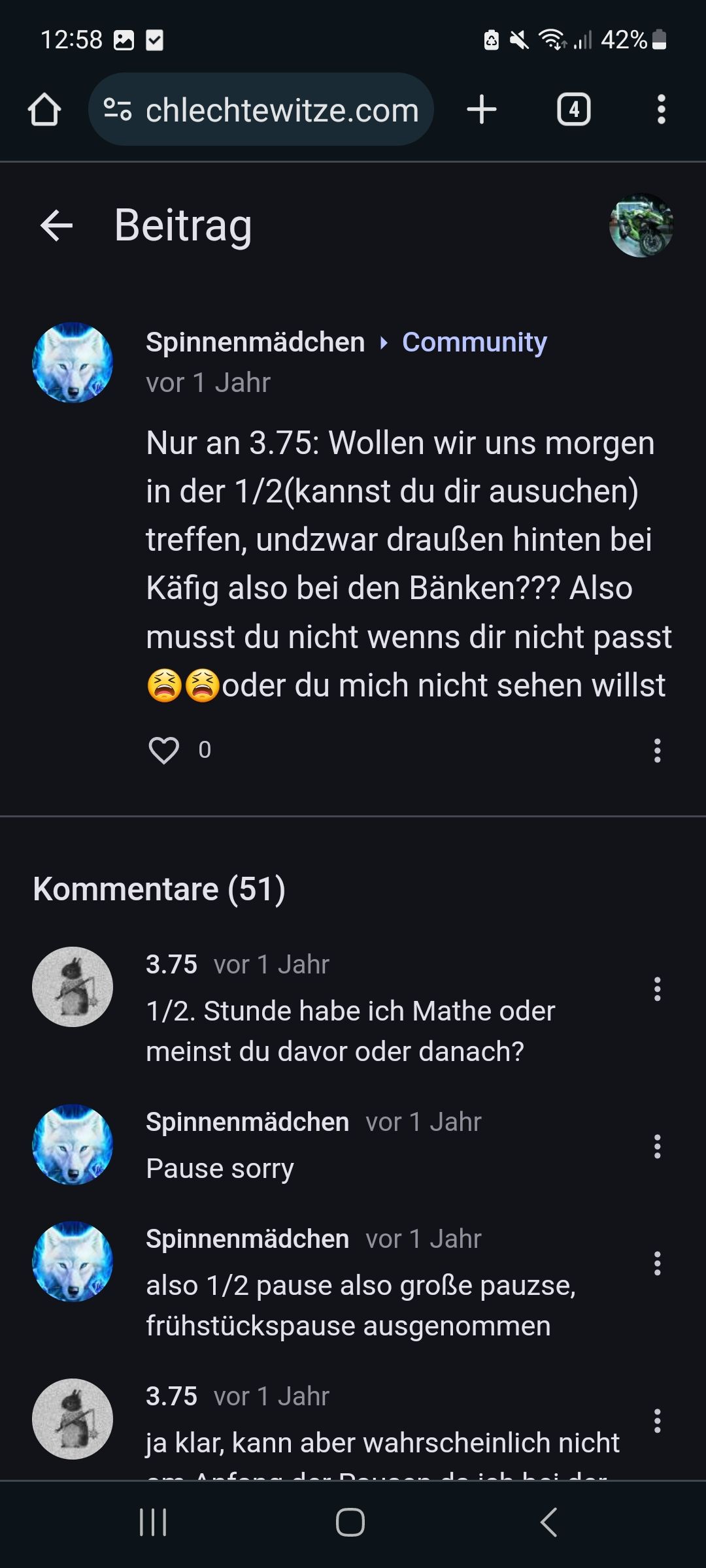This screenshot has height=1568, width=706.
Task: Go back from the Beitrag page
Action: tap(56, 226)
